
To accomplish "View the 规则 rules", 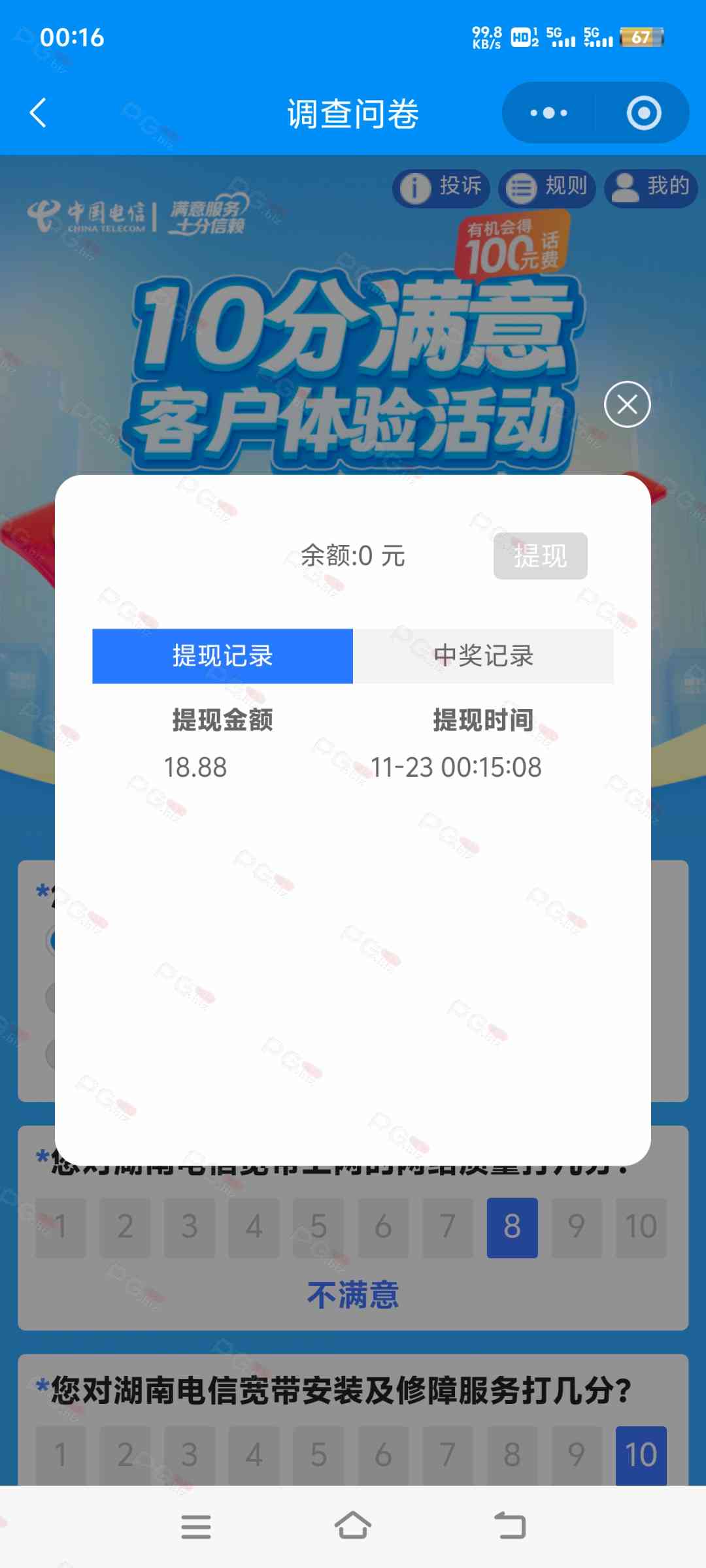I will [547, 188].
